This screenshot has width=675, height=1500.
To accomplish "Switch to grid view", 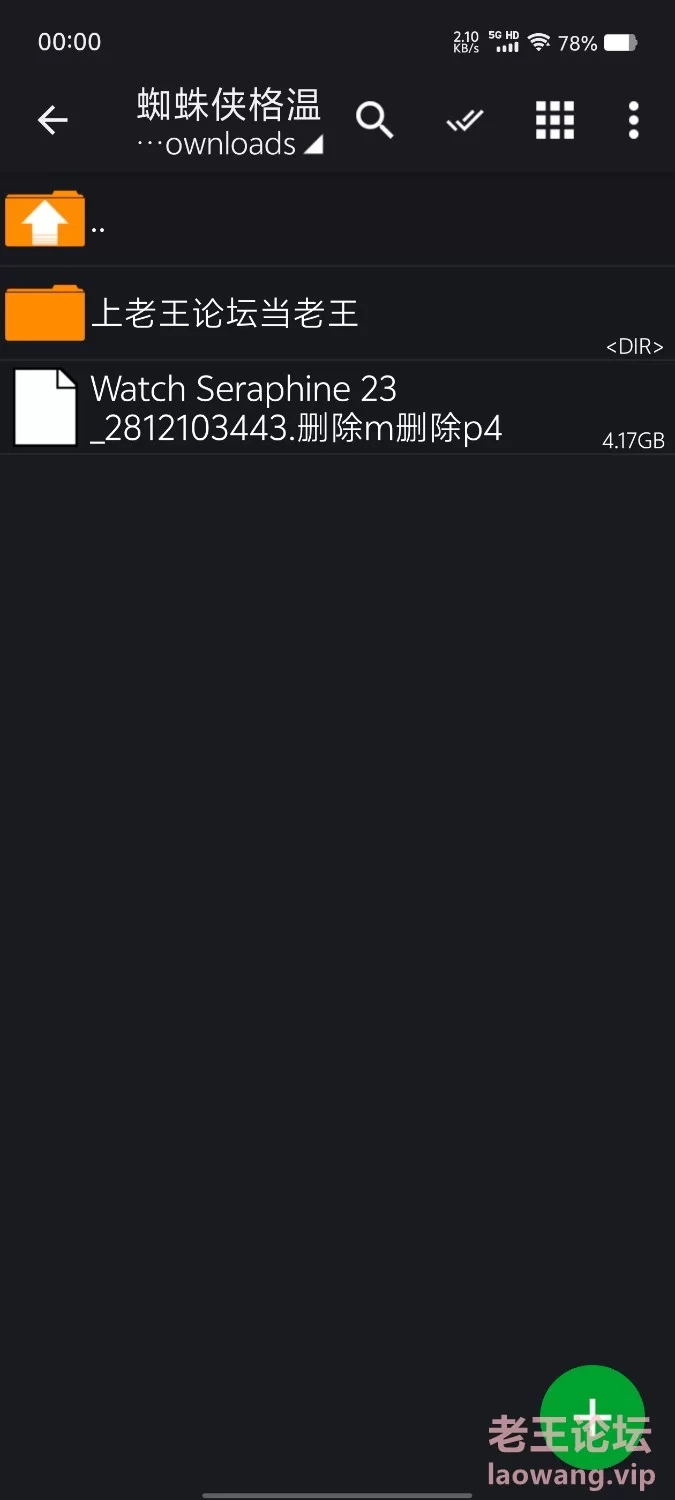I will tap(555, 120).
